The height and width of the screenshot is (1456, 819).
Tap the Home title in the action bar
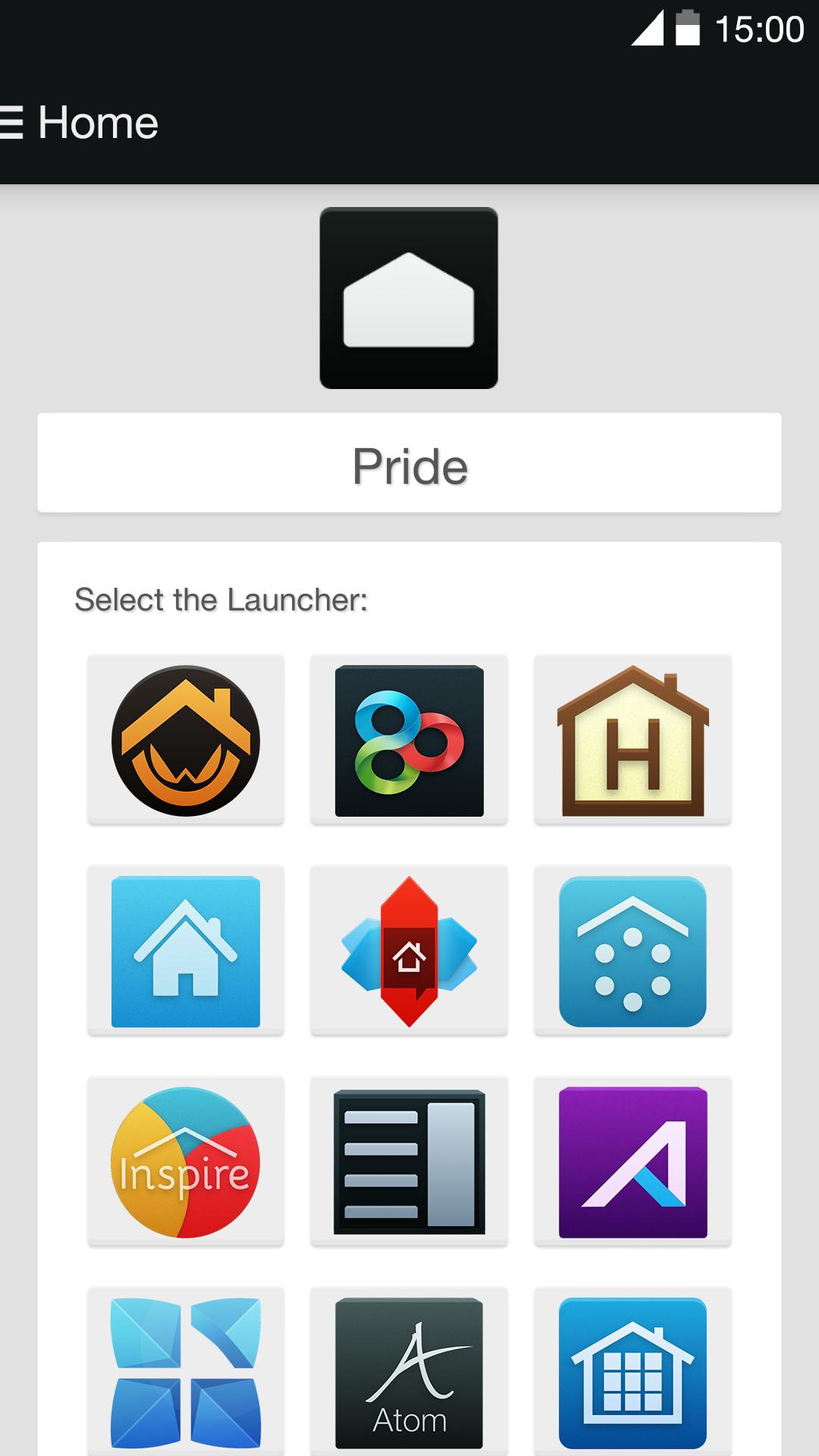97,121
